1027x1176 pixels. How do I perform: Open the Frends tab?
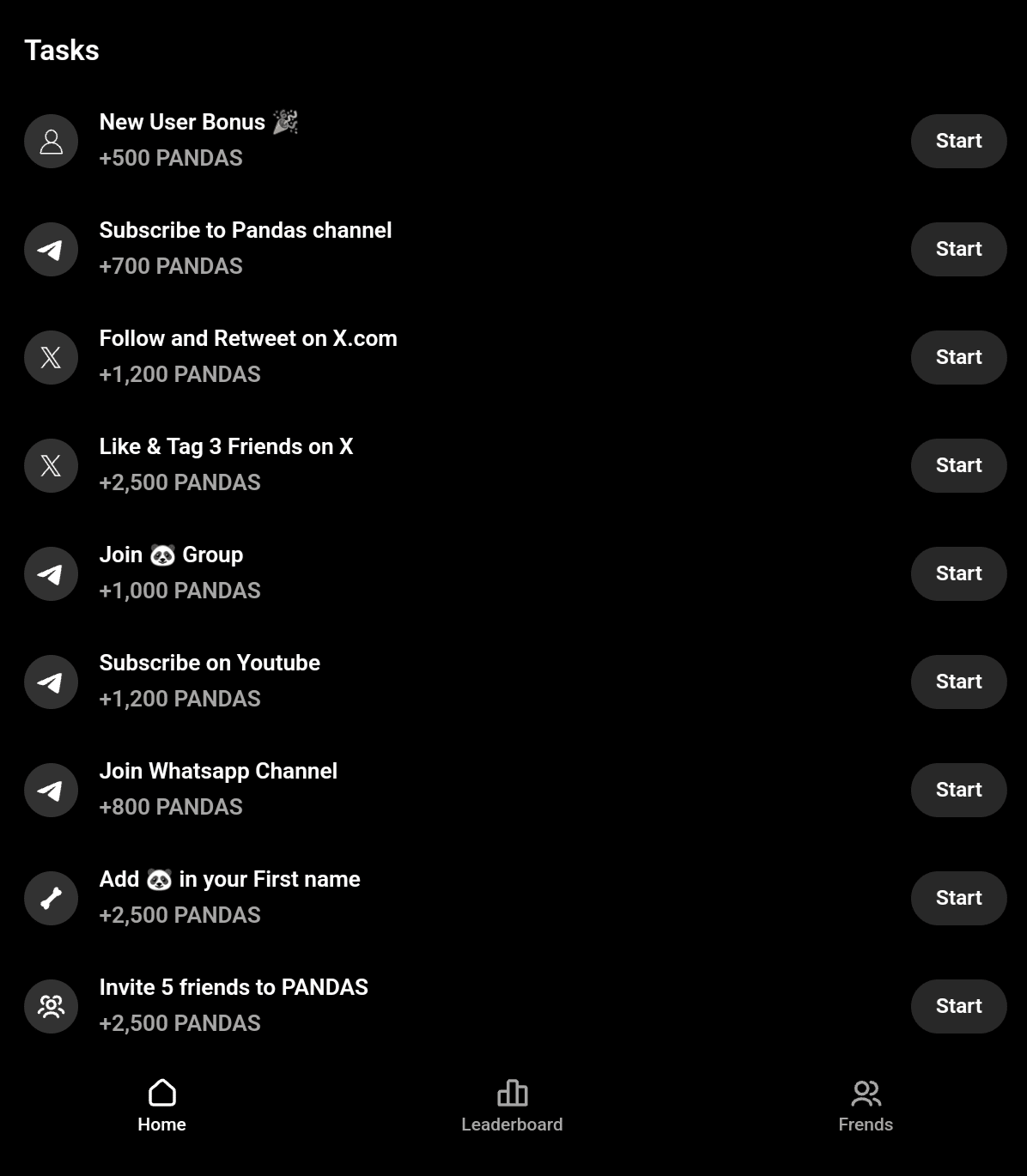(866, 1106)
